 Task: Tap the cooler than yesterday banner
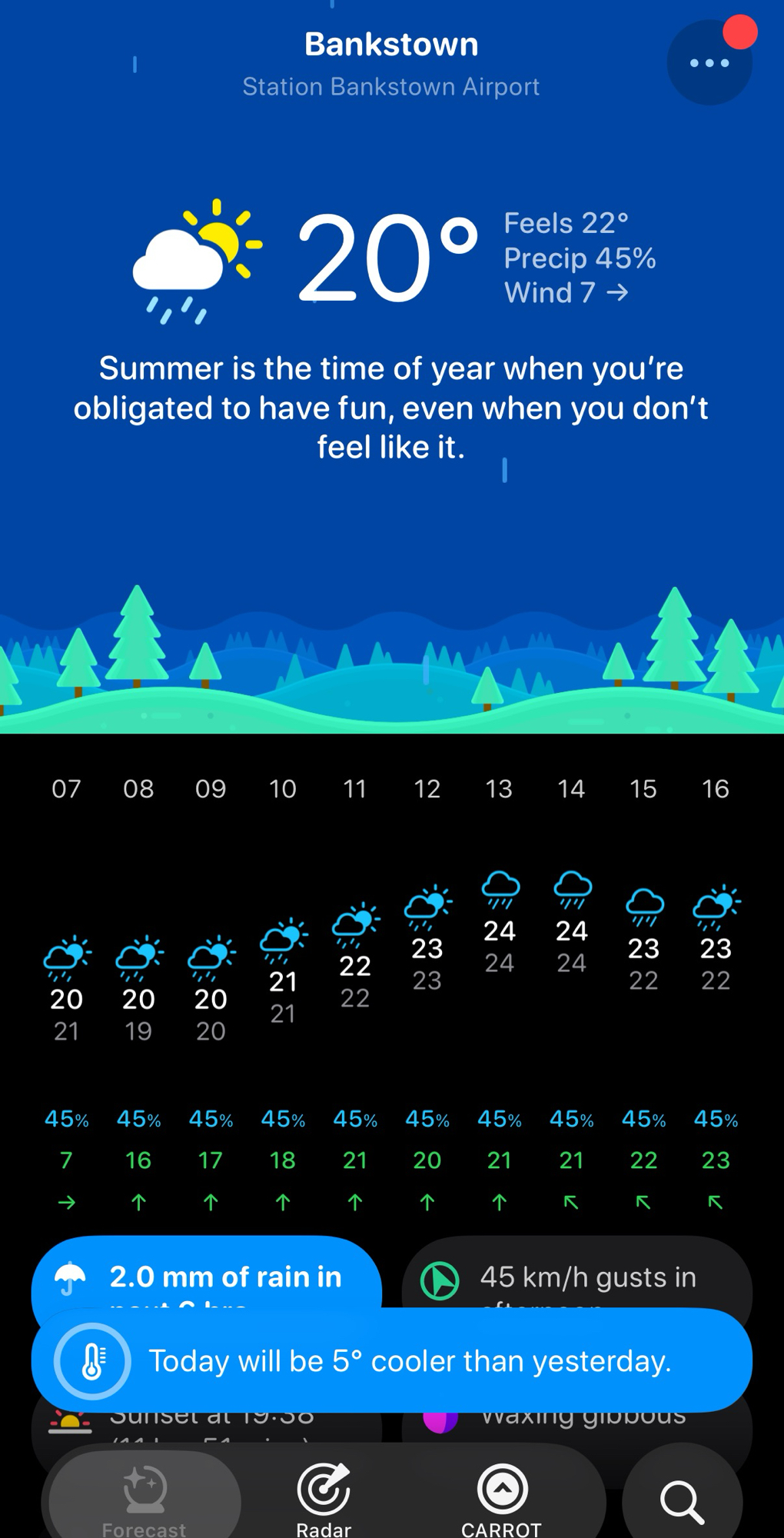coord(391,1360)
